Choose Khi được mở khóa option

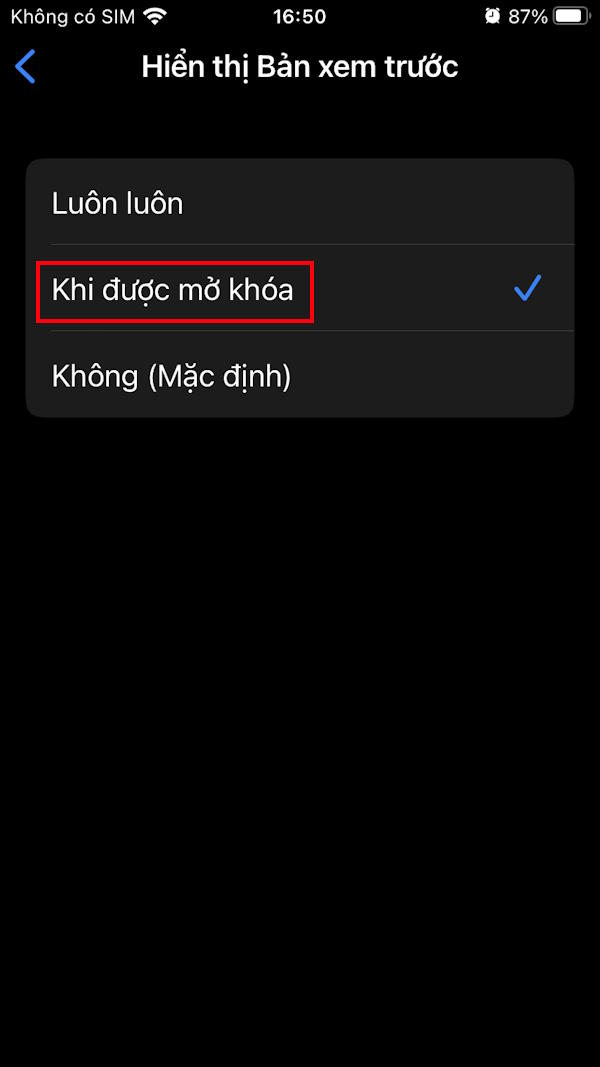click(x=173, y=290)
